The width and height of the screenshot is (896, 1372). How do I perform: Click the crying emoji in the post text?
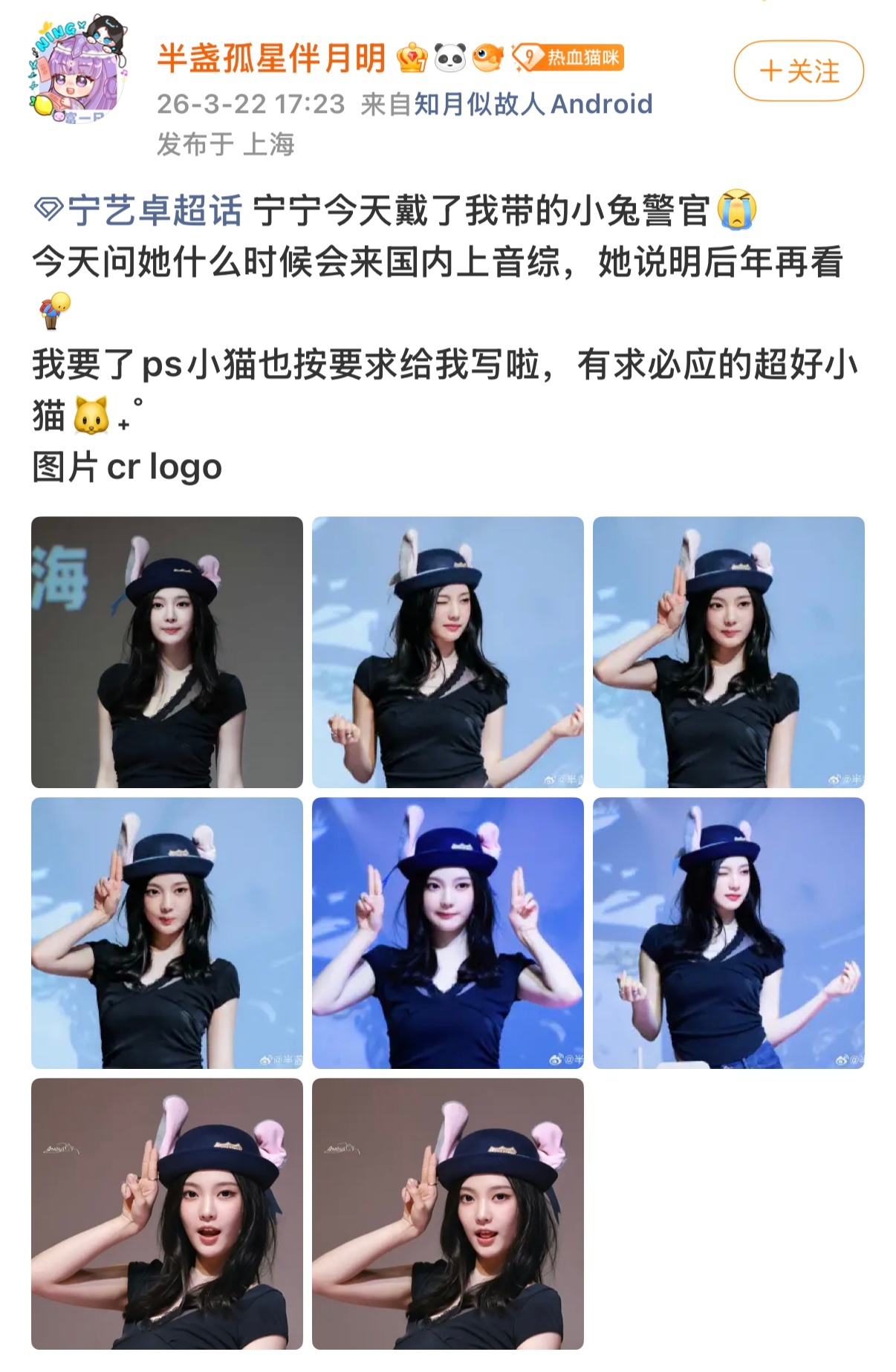coord(736,210)
